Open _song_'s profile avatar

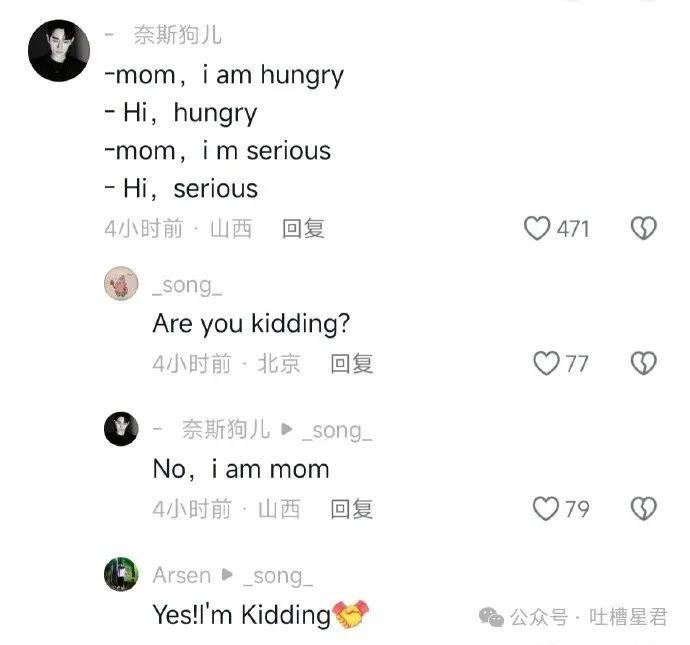point(121,285)
